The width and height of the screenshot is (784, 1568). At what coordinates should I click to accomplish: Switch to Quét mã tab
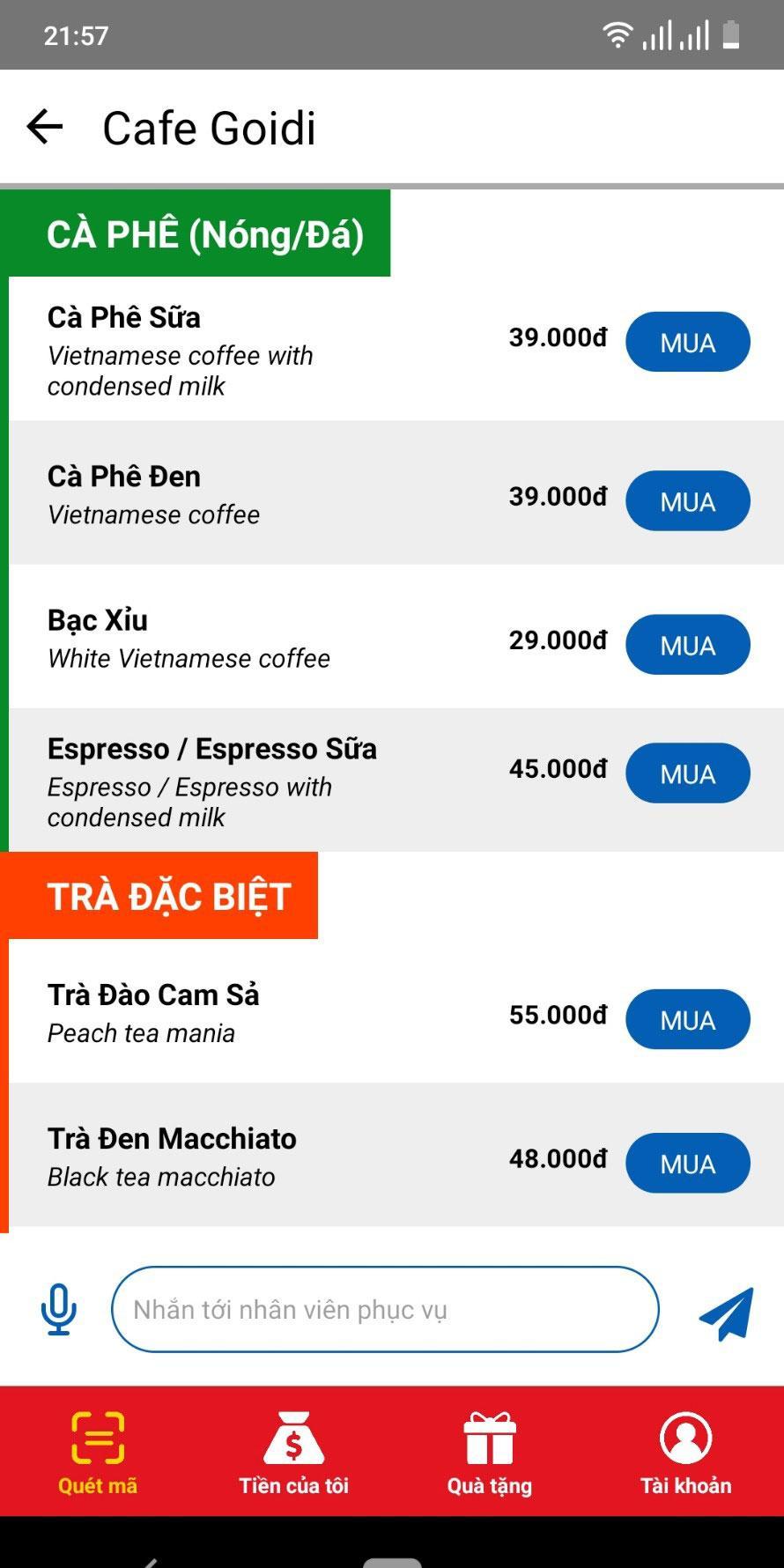[98, 1453]
